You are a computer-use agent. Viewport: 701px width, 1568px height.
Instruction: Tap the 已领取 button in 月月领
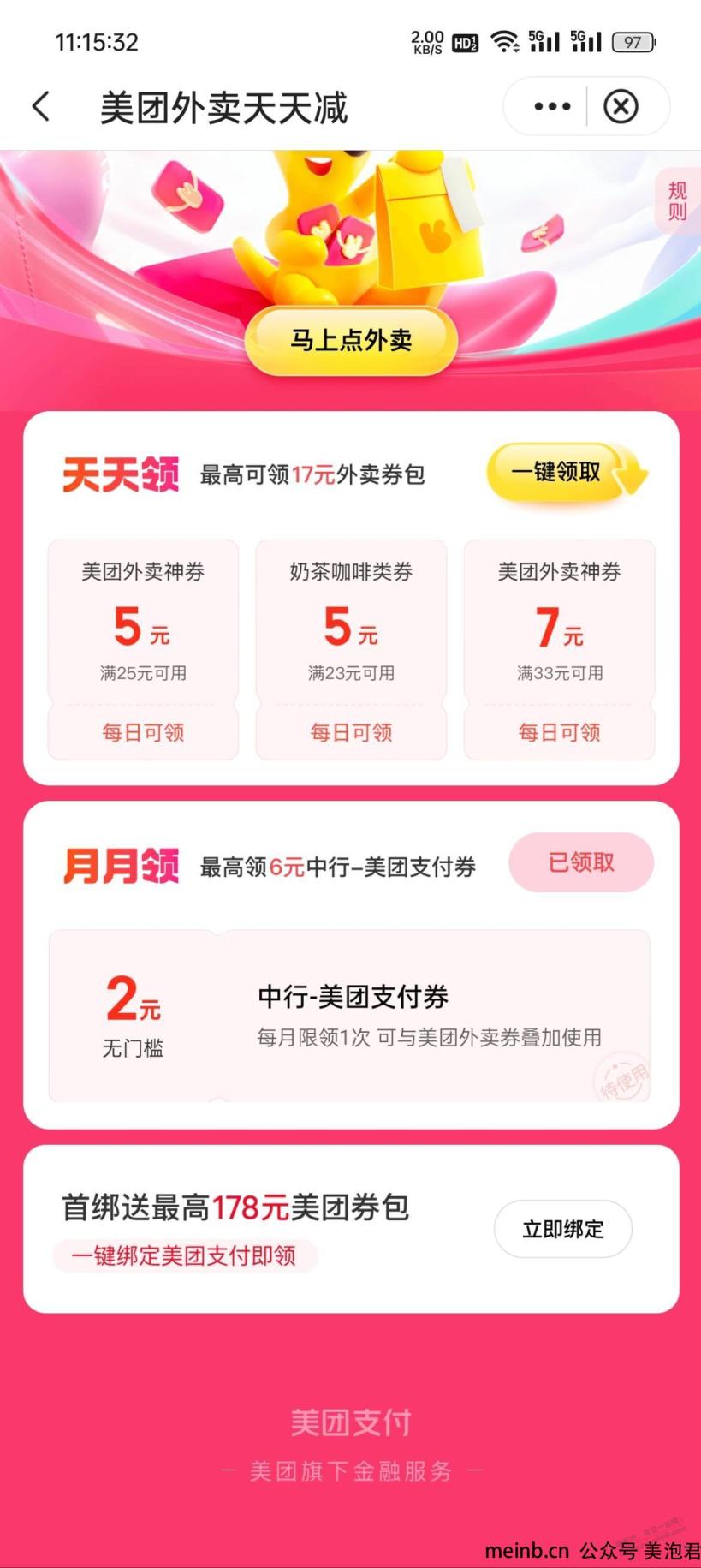581,862
